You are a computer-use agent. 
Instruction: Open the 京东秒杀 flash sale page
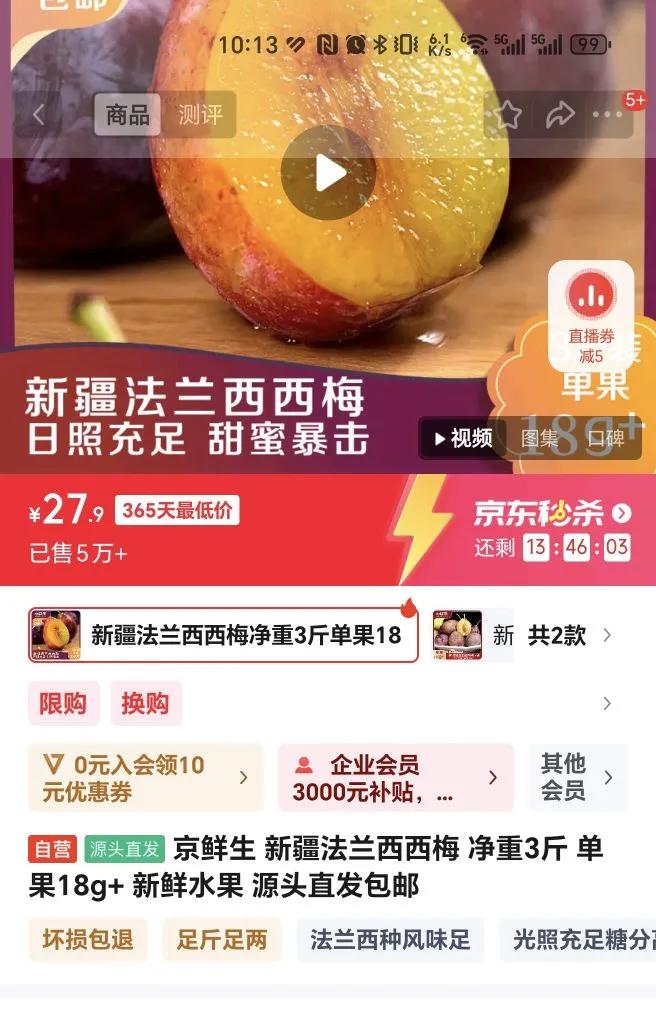tap(552, 514)
